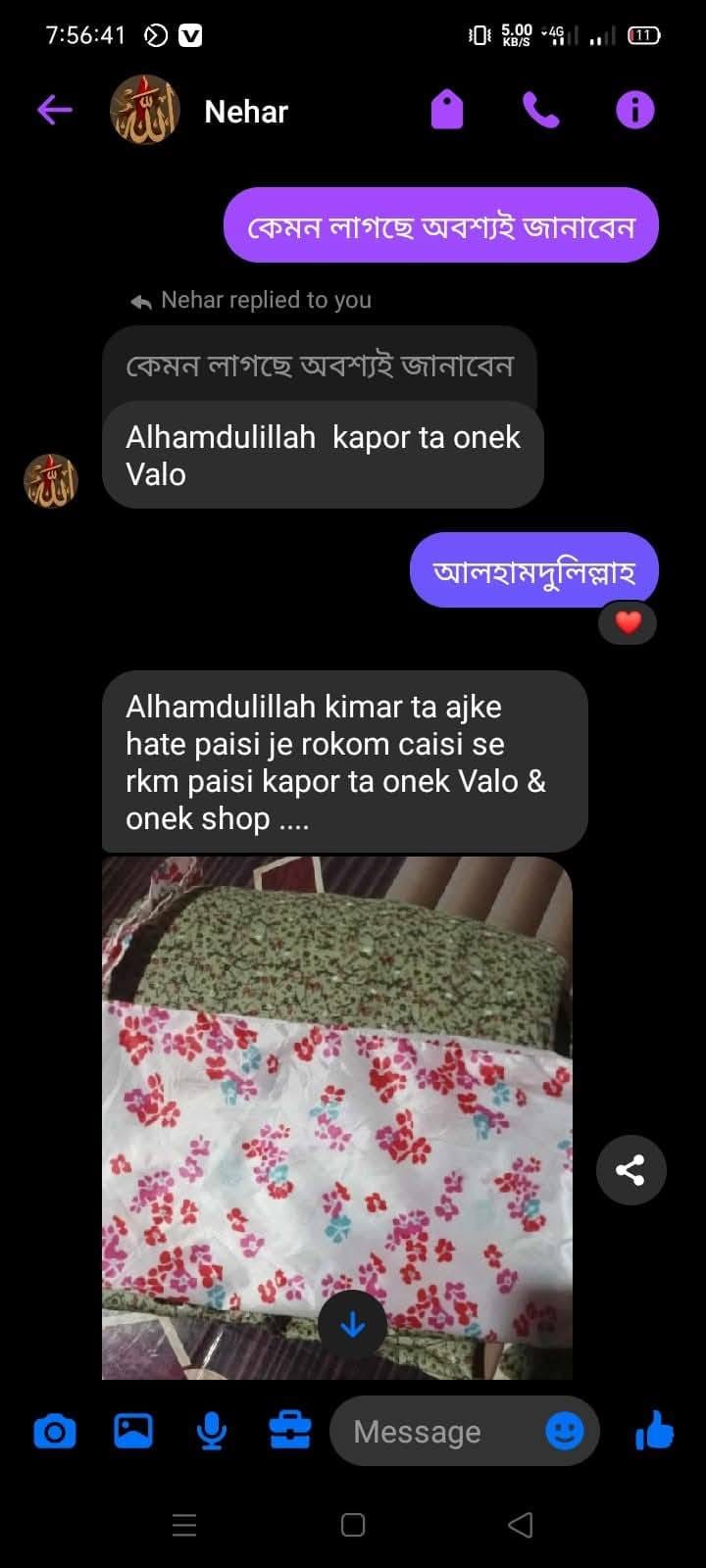View the heart reaction on the message
706x1568 pixels.
click(628, 622)
